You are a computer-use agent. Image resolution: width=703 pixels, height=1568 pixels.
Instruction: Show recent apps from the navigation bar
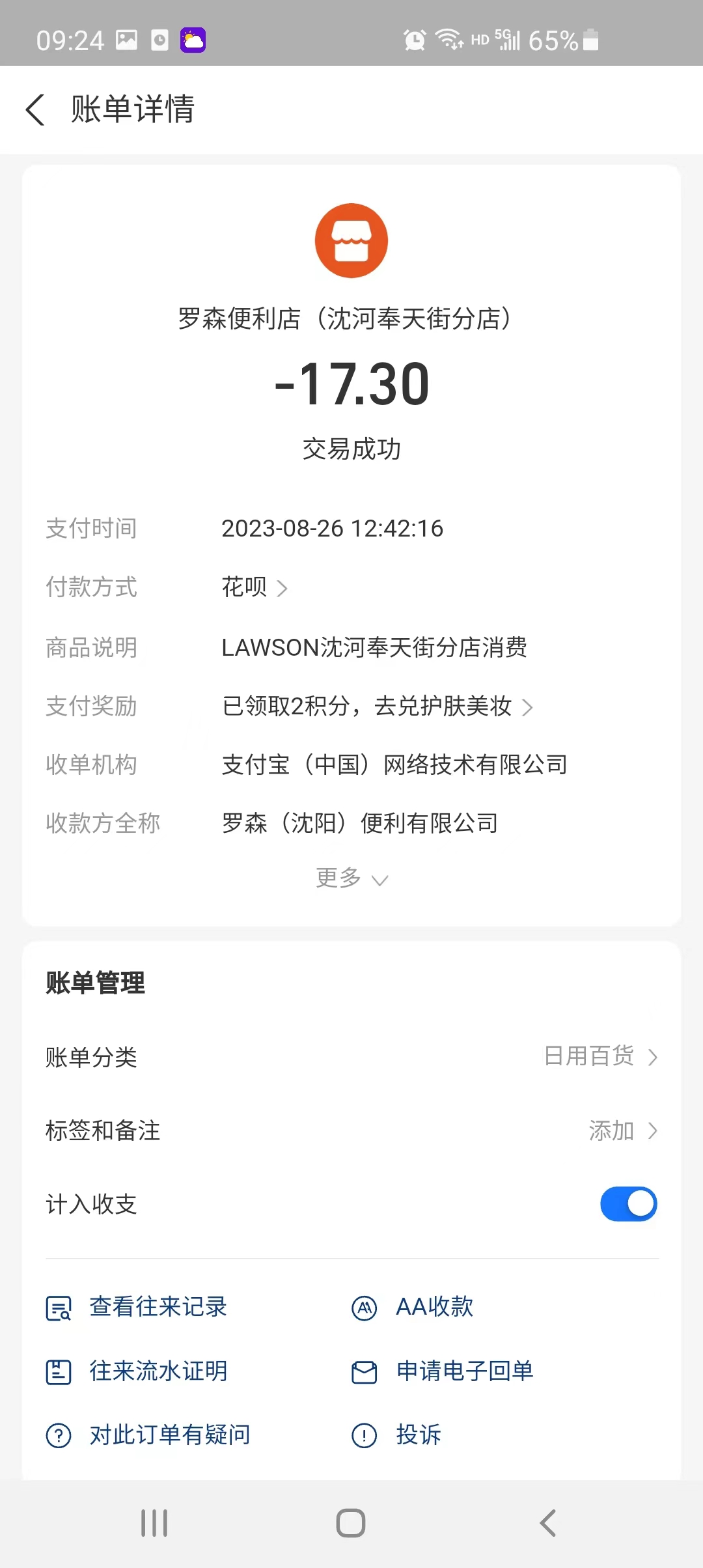(x=154, y=1523)
